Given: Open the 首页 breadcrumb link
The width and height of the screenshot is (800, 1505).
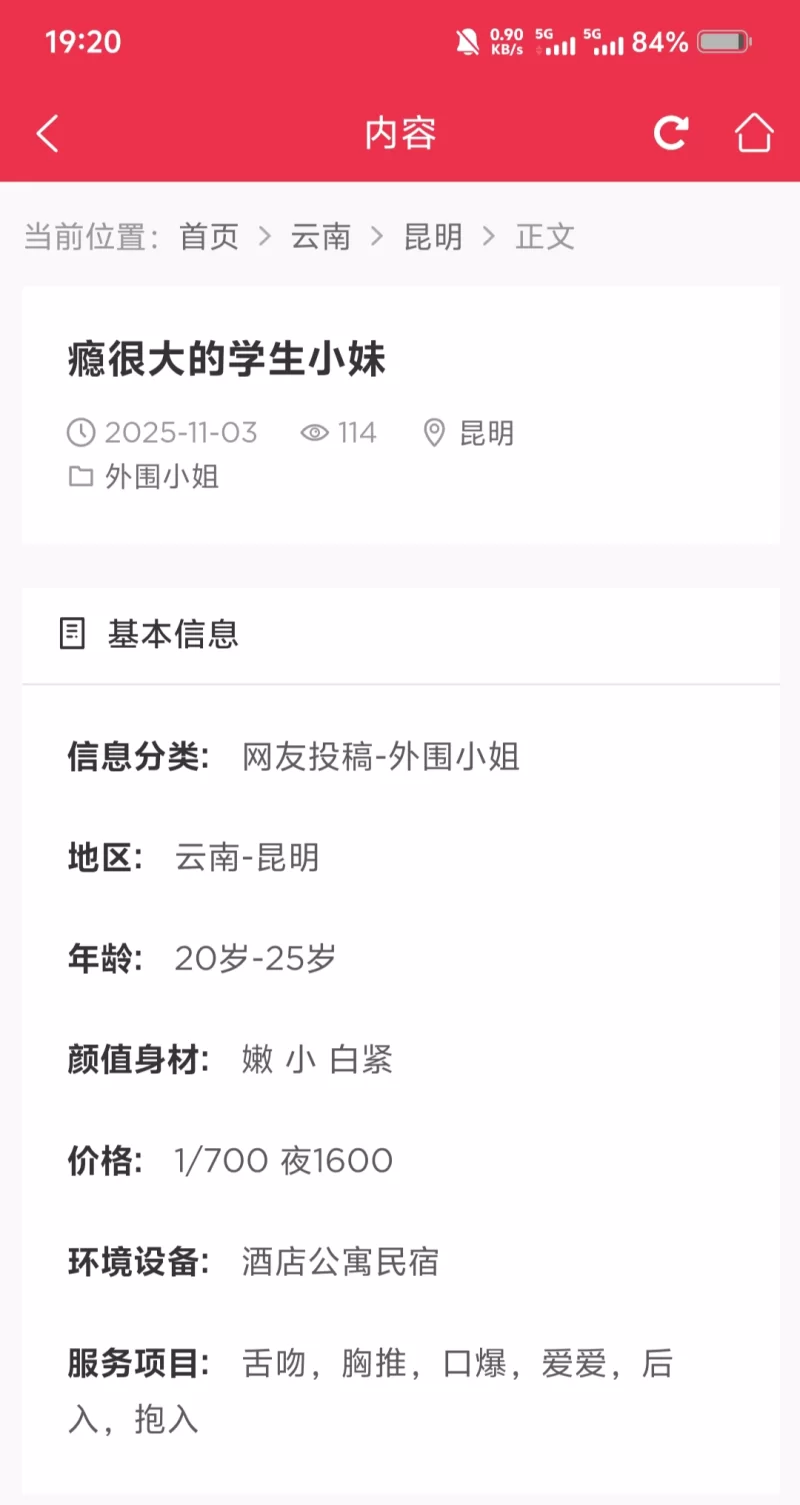Looking at the screenshot, I should [x=209, y=237].
